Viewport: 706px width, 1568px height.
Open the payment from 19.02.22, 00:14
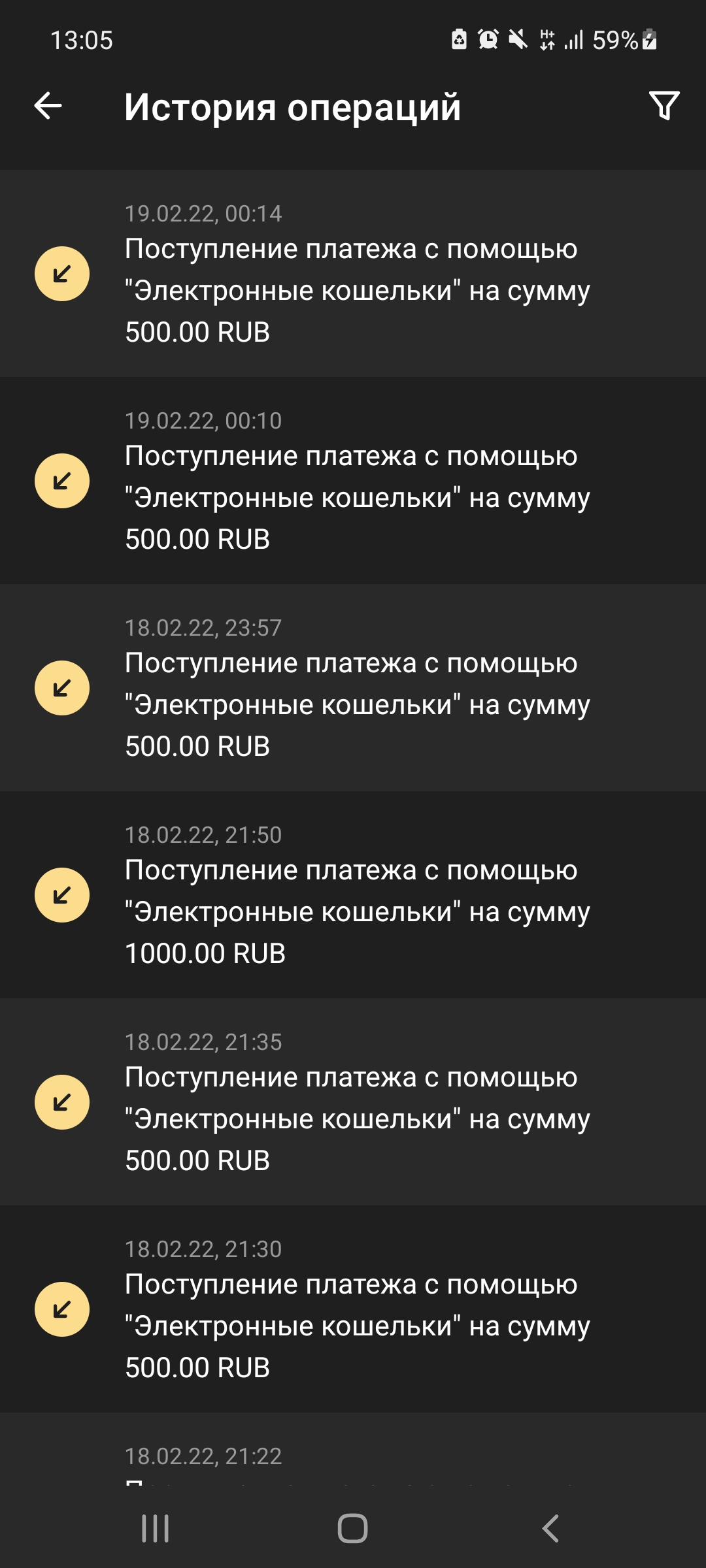coord(353,273)
